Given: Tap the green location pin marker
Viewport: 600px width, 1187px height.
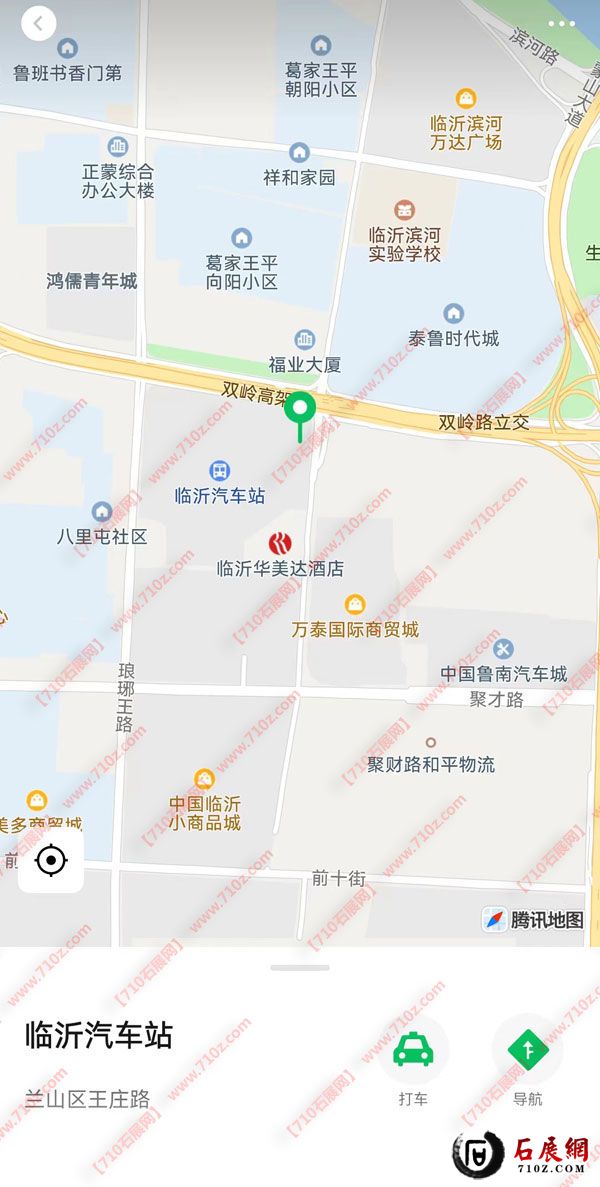Looking at the screenshot, I should tap(300, 410).
